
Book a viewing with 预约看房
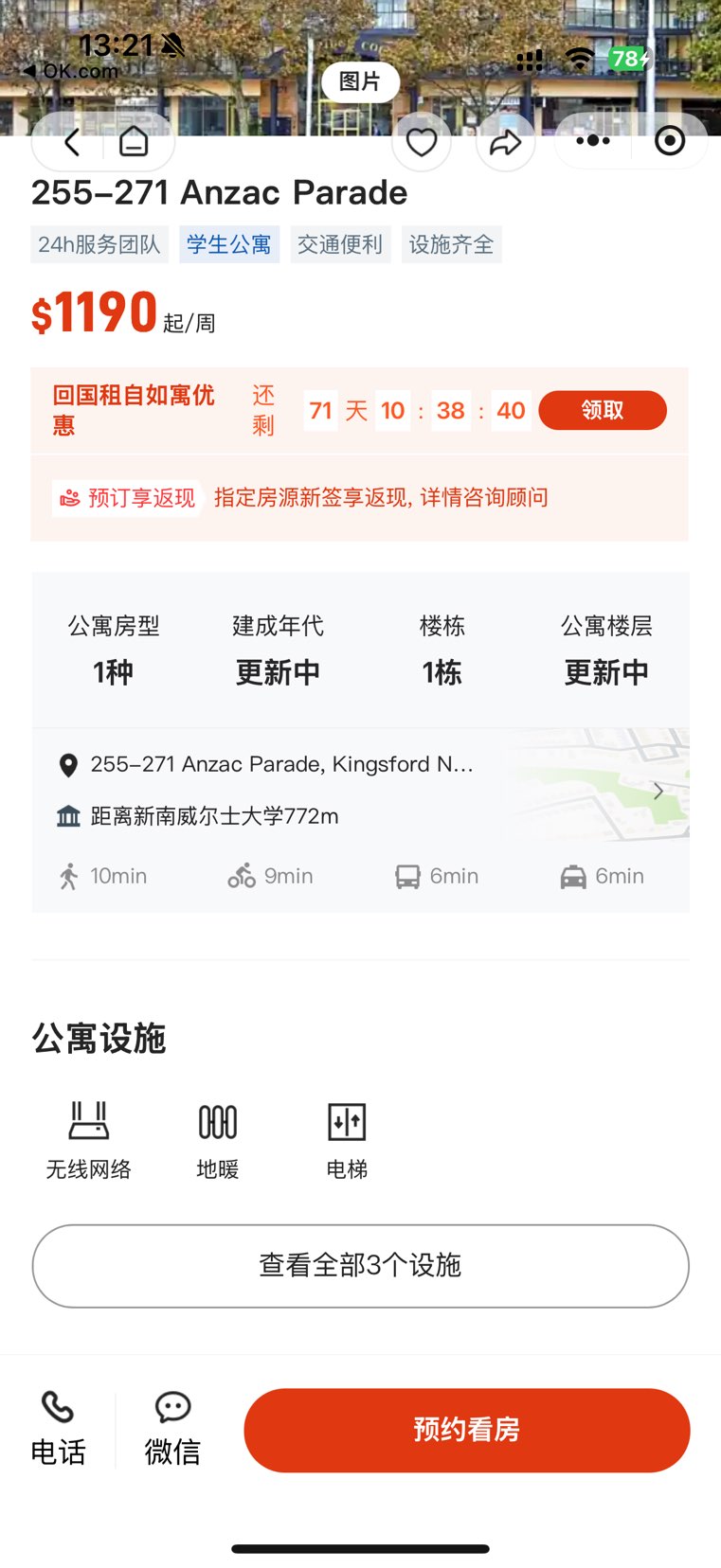pyautogui.click(x=466, y=1430)
